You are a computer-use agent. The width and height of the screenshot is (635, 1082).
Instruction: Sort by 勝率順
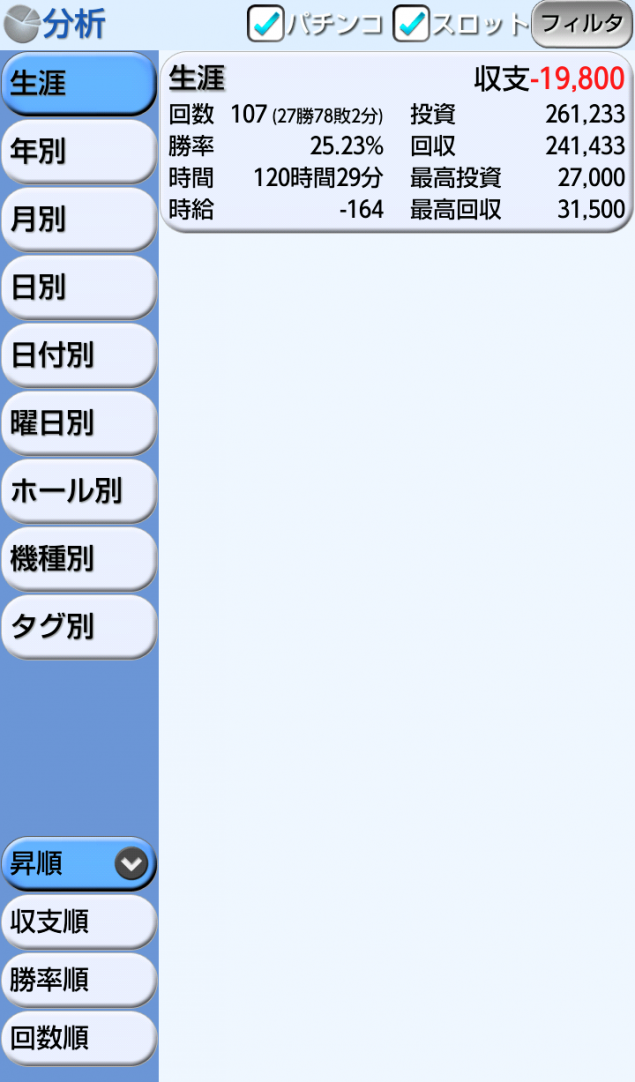click(x=78, y=980)
